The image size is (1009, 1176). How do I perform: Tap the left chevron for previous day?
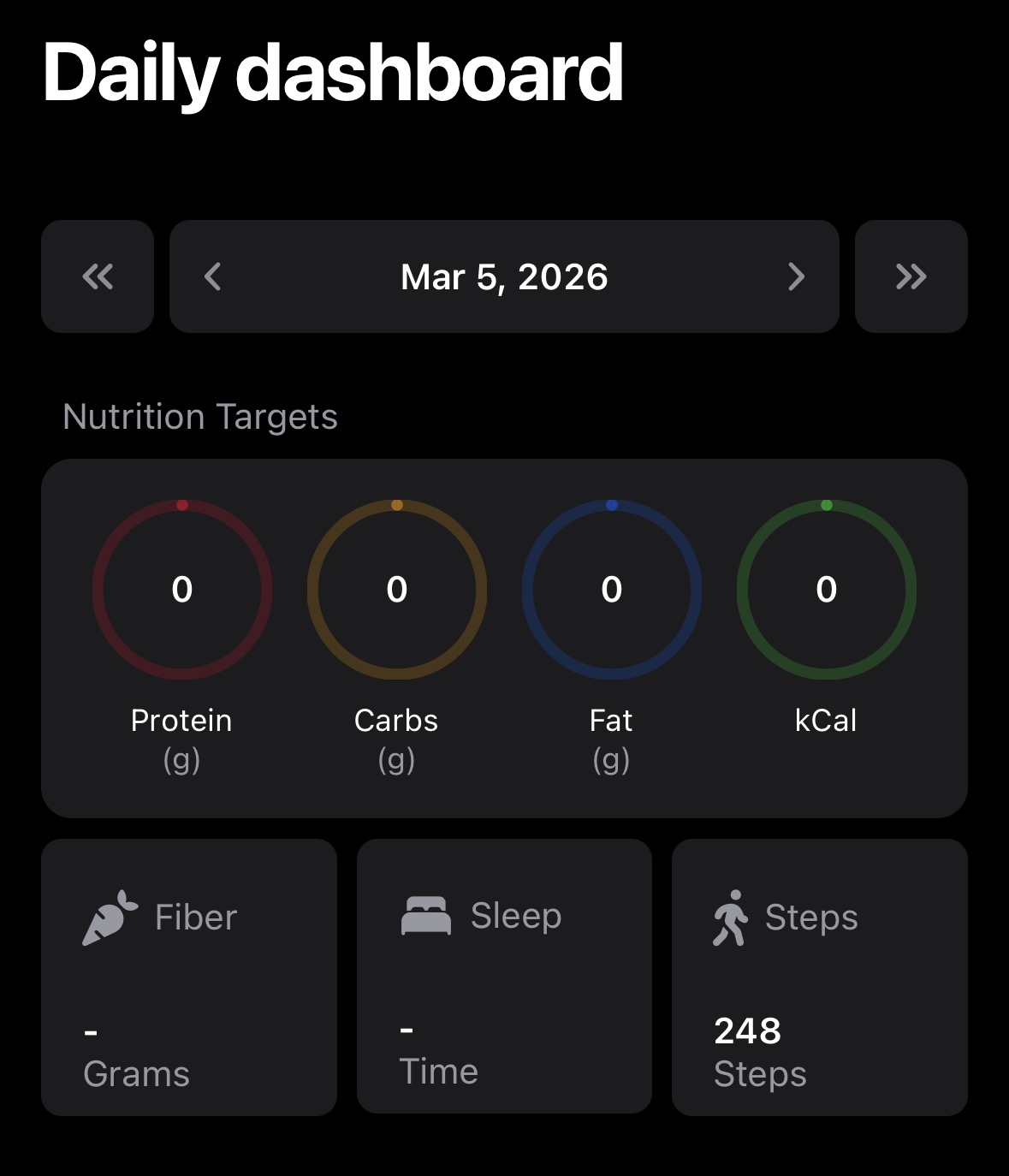tap(212, 276)
